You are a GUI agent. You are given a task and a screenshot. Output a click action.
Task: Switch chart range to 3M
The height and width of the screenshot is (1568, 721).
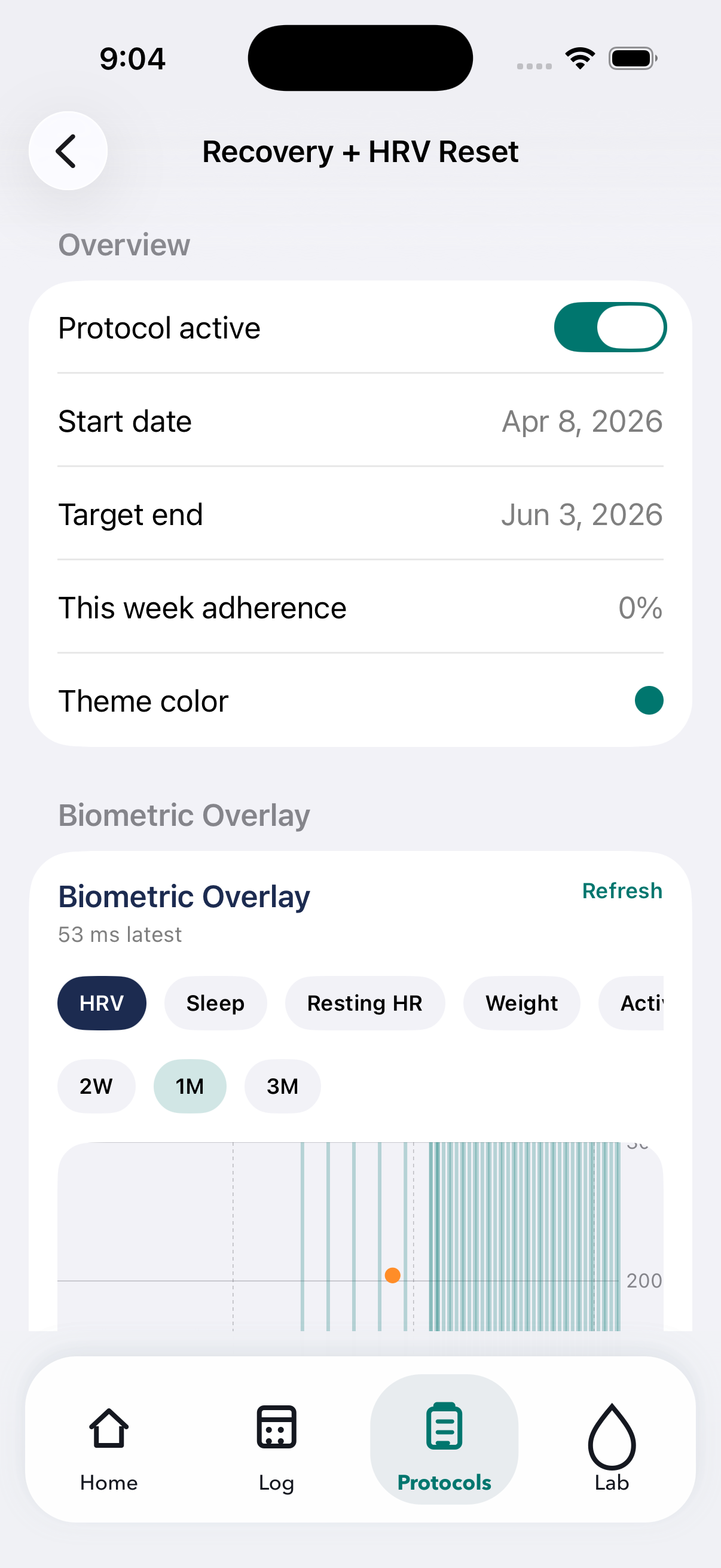click(x=282, y=1087)
